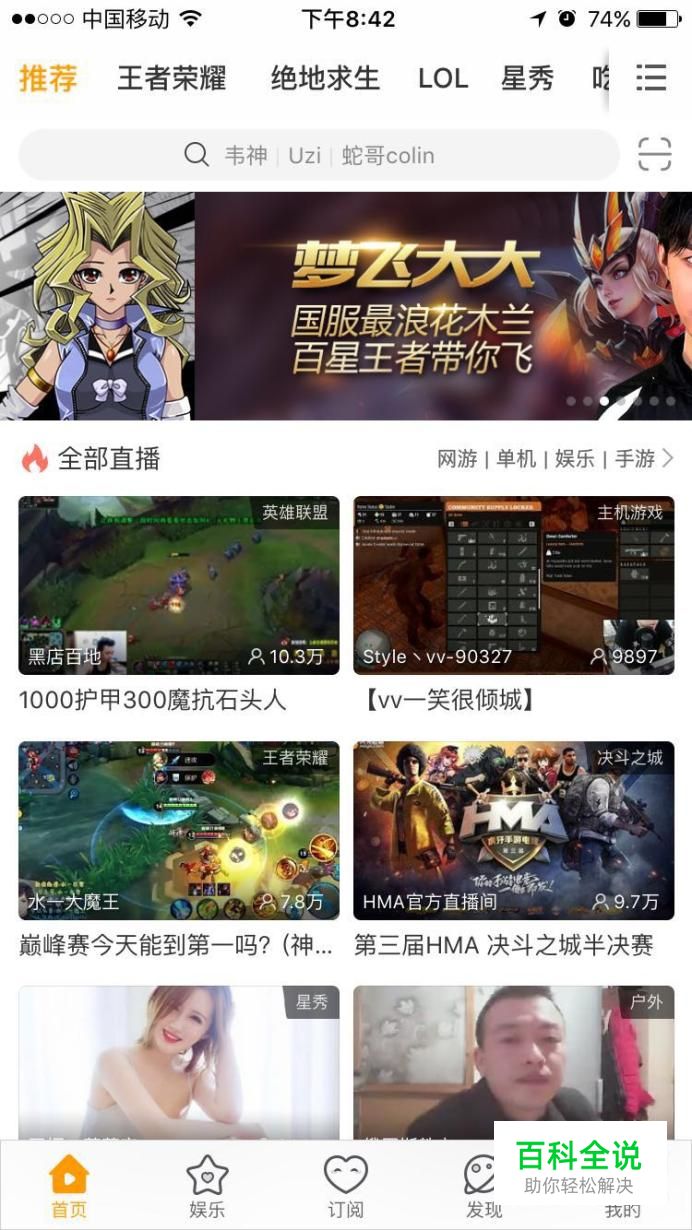Switch to the 王者荣耀 top tab
Screen dimensions: 692x1230
[172, 78]
